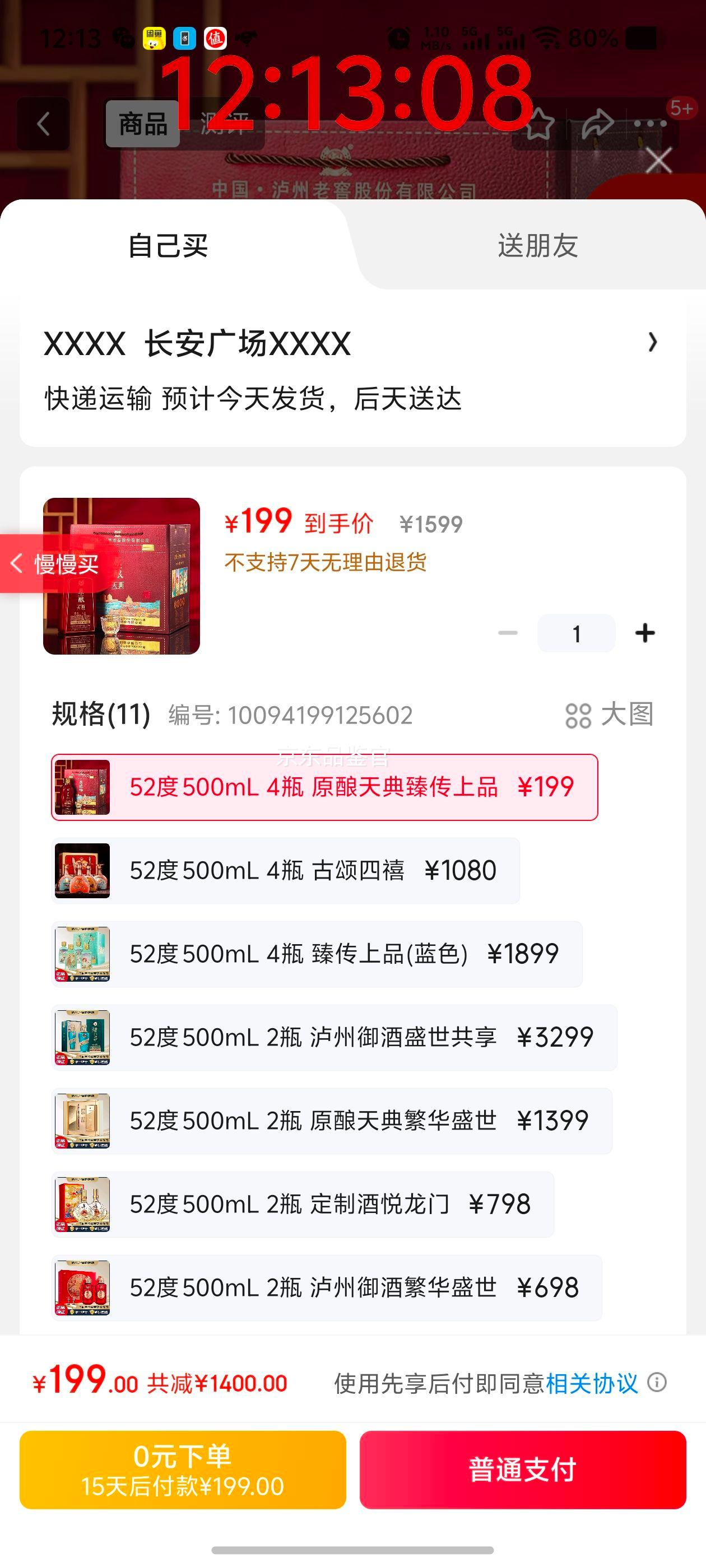This screenshot has width=706, height=1568.
Task: Tap the quantity field showing 1
Action: tap(575, 633)
